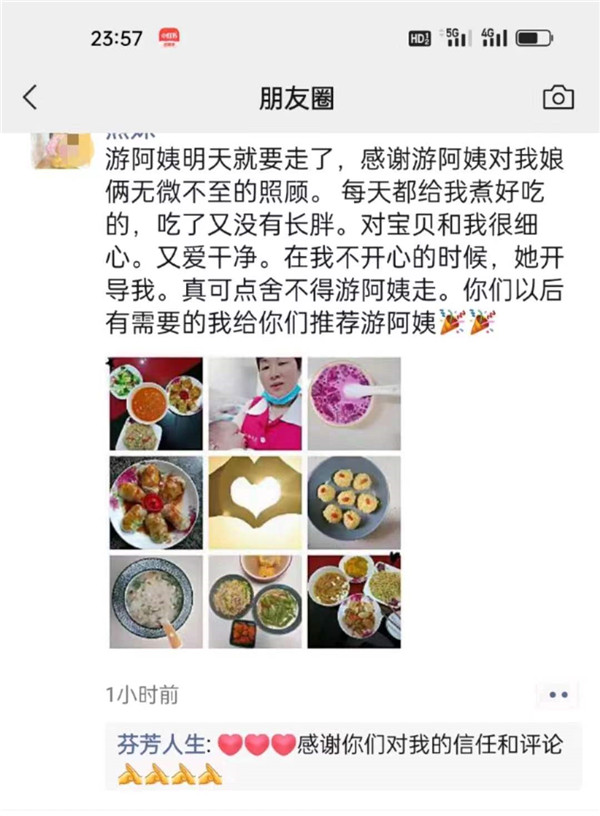Go back from the Moments screen
The image size is (600, 816).
tap(30, 98)
